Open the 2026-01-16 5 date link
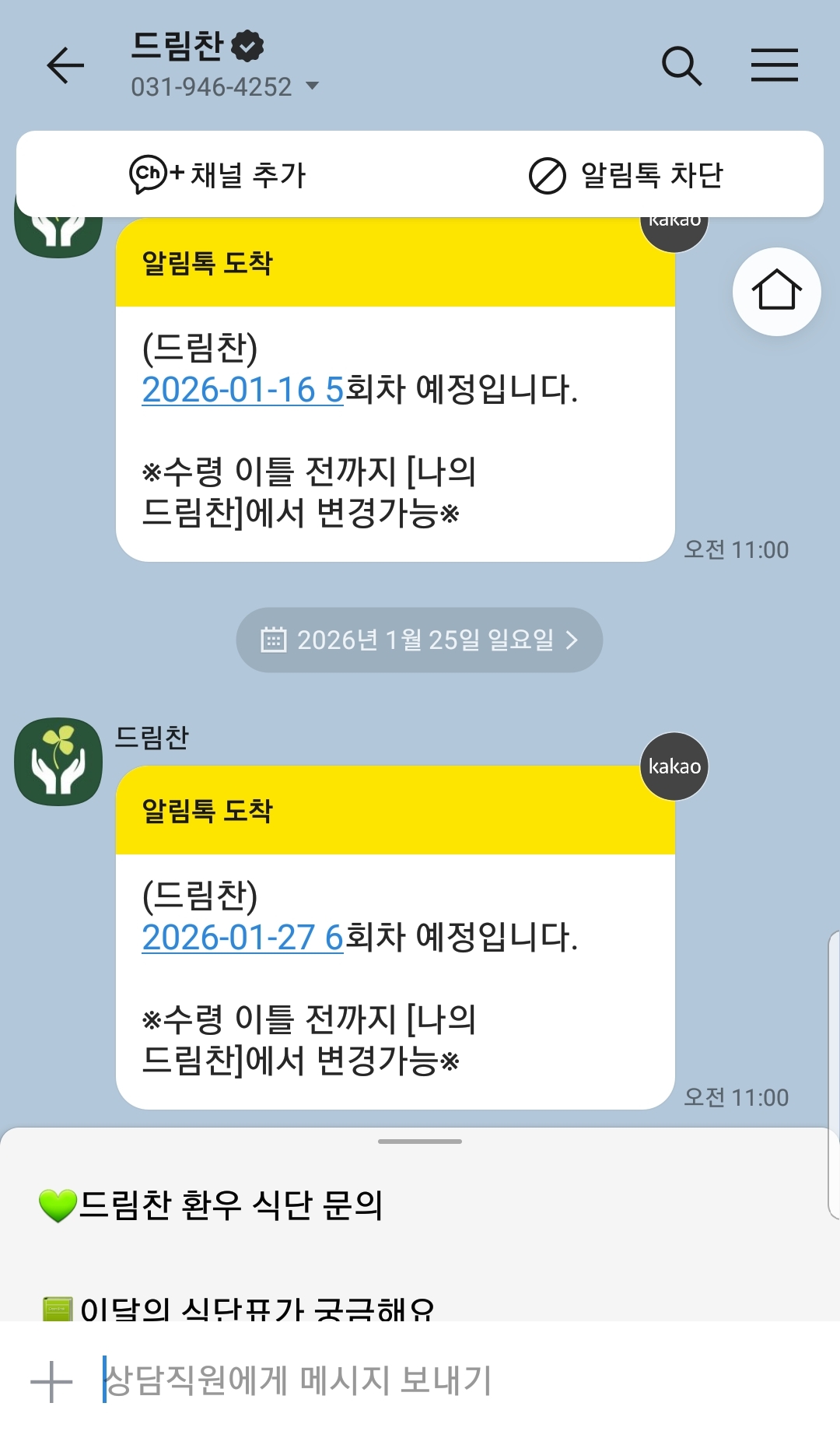The height and width of the screenshot is (1438, 840). [242, 389]
